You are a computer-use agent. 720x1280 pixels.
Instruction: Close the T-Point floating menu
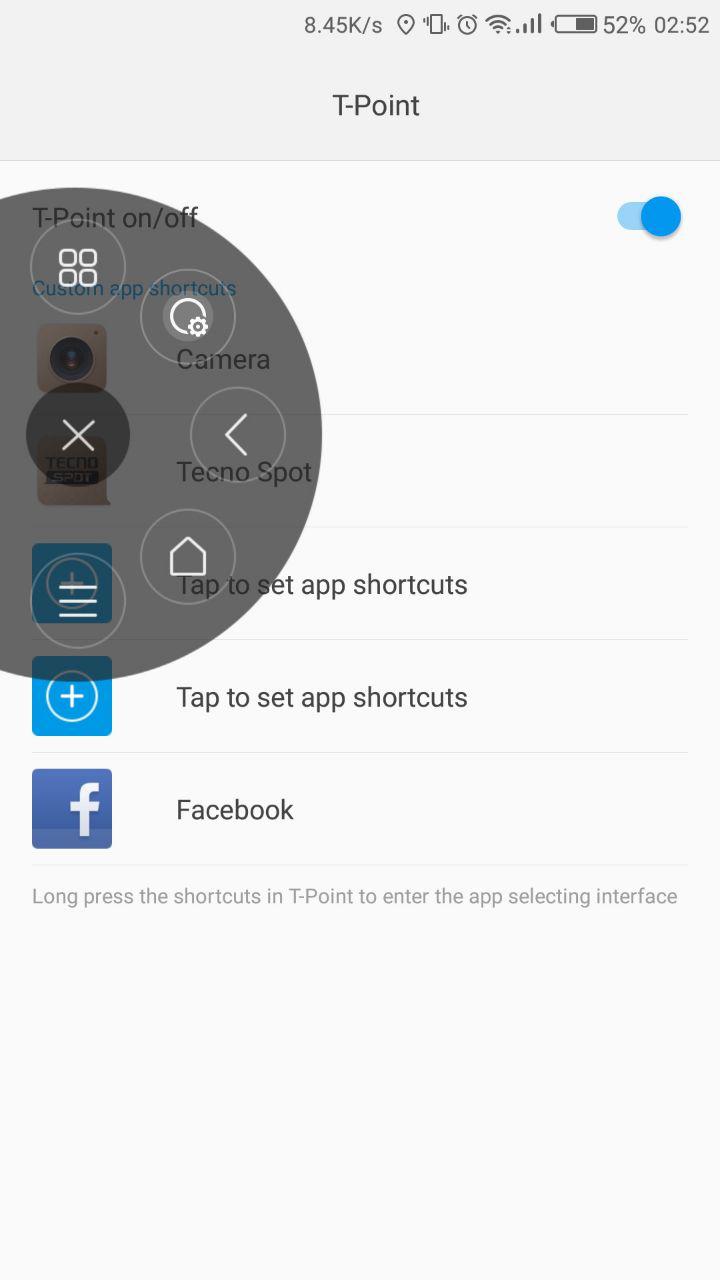point(78,435)
